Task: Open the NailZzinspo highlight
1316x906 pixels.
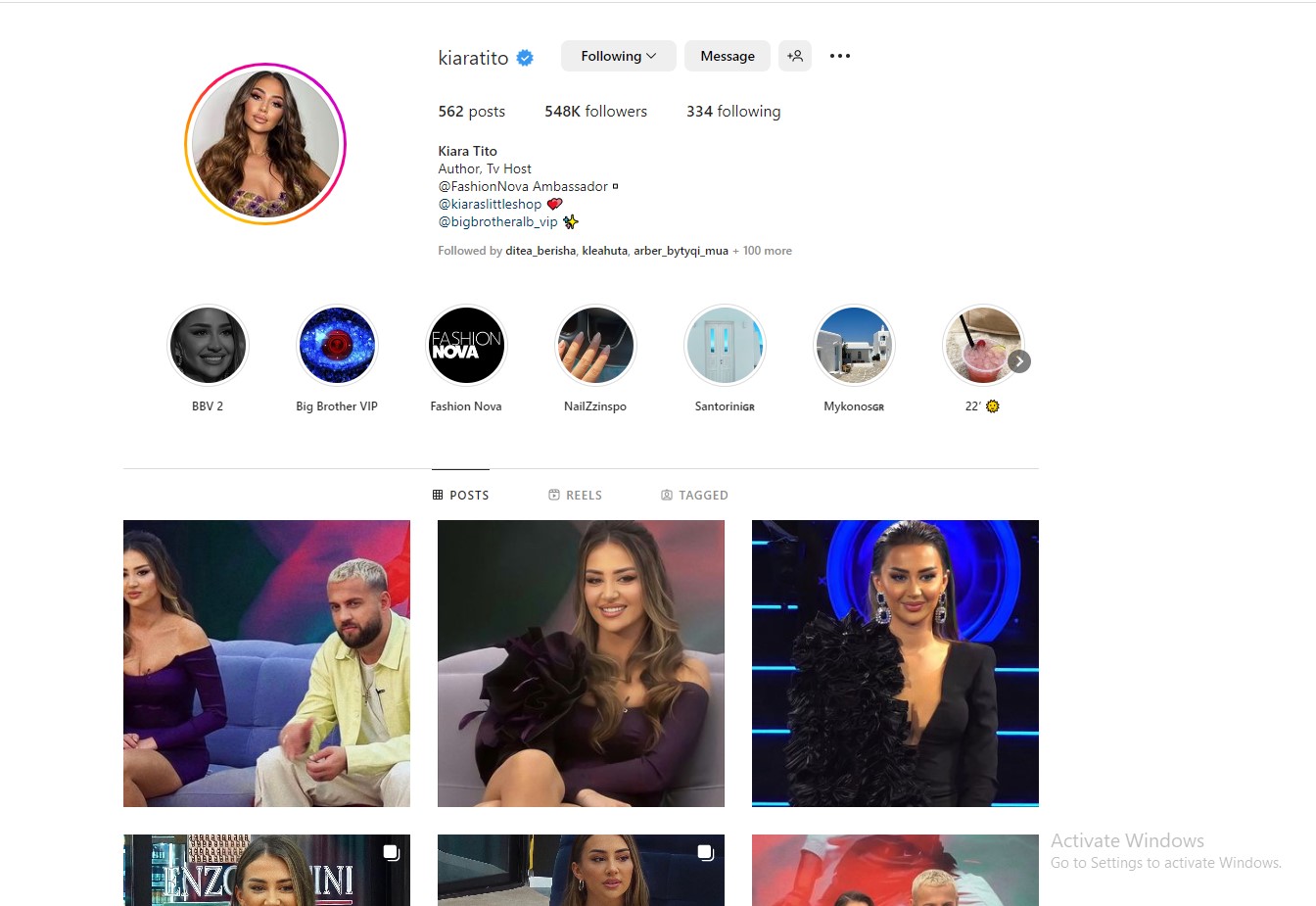Action: point(595,345)
